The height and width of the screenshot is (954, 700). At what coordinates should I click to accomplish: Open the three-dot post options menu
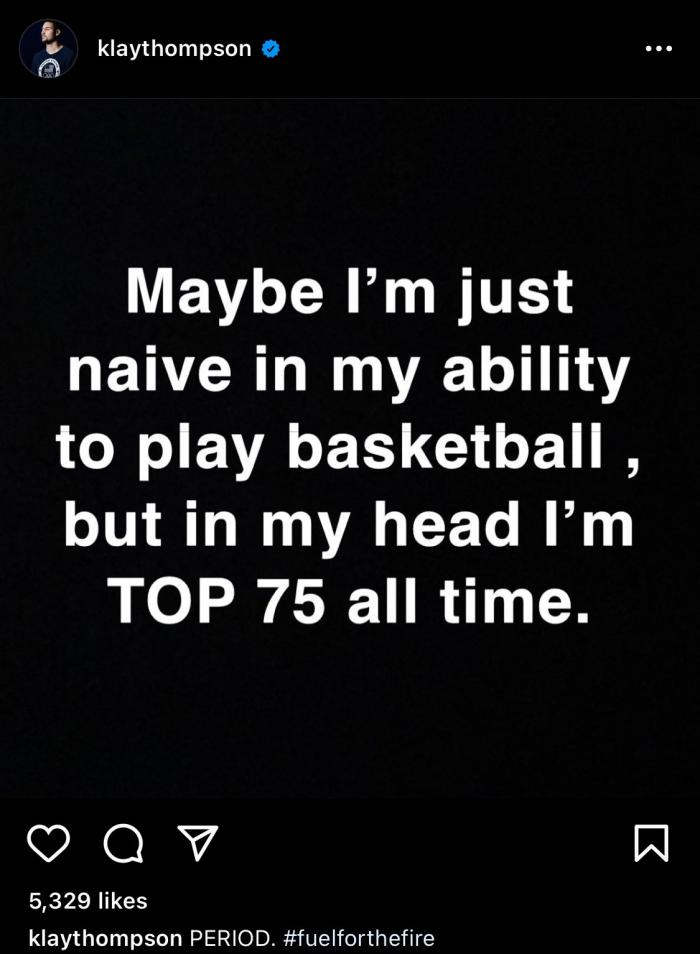tap(658, 48)
